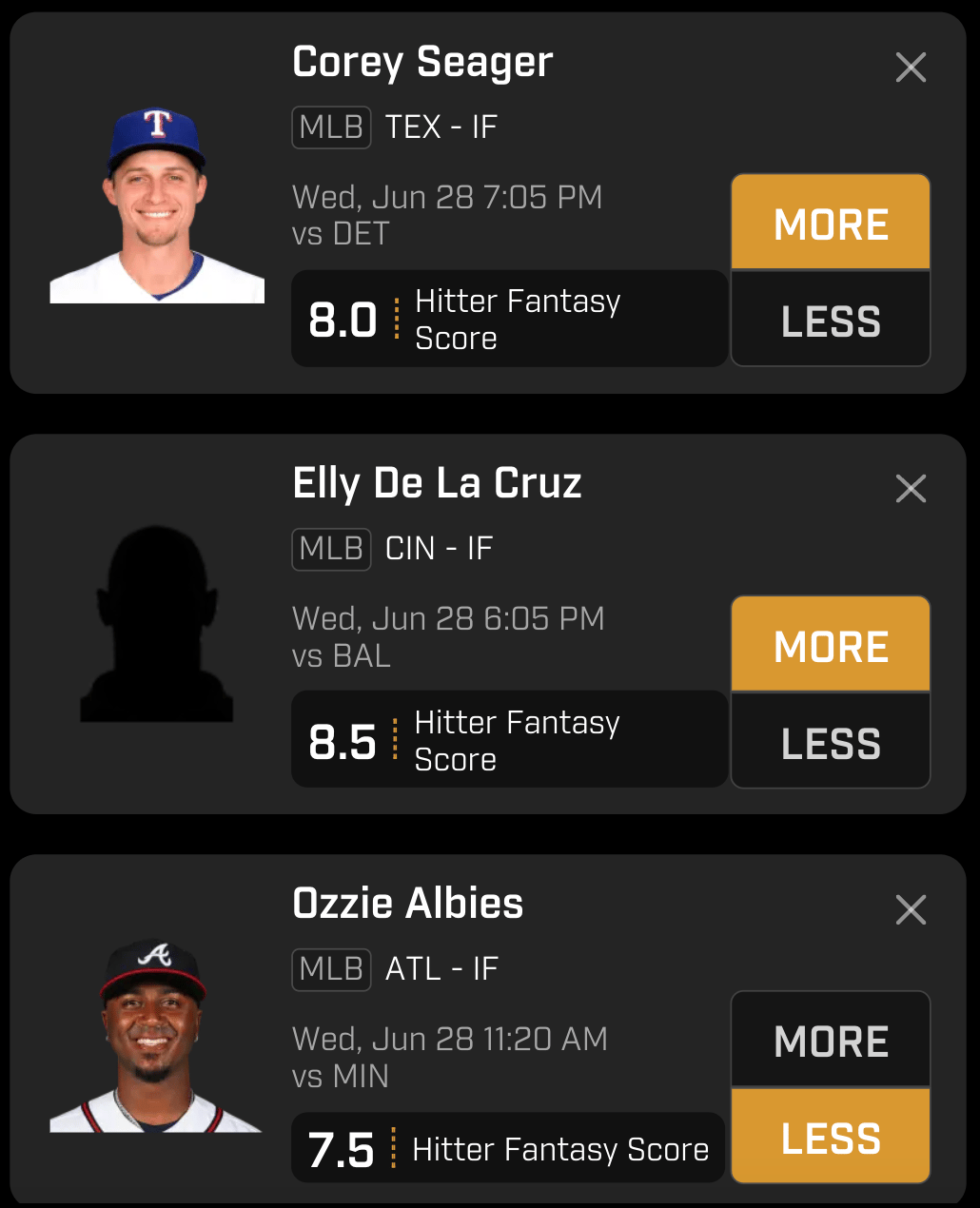Switch Elly De La Cruz to LESS
The width and height of the screenshot is (980, 1208).
tap(831, 743)
